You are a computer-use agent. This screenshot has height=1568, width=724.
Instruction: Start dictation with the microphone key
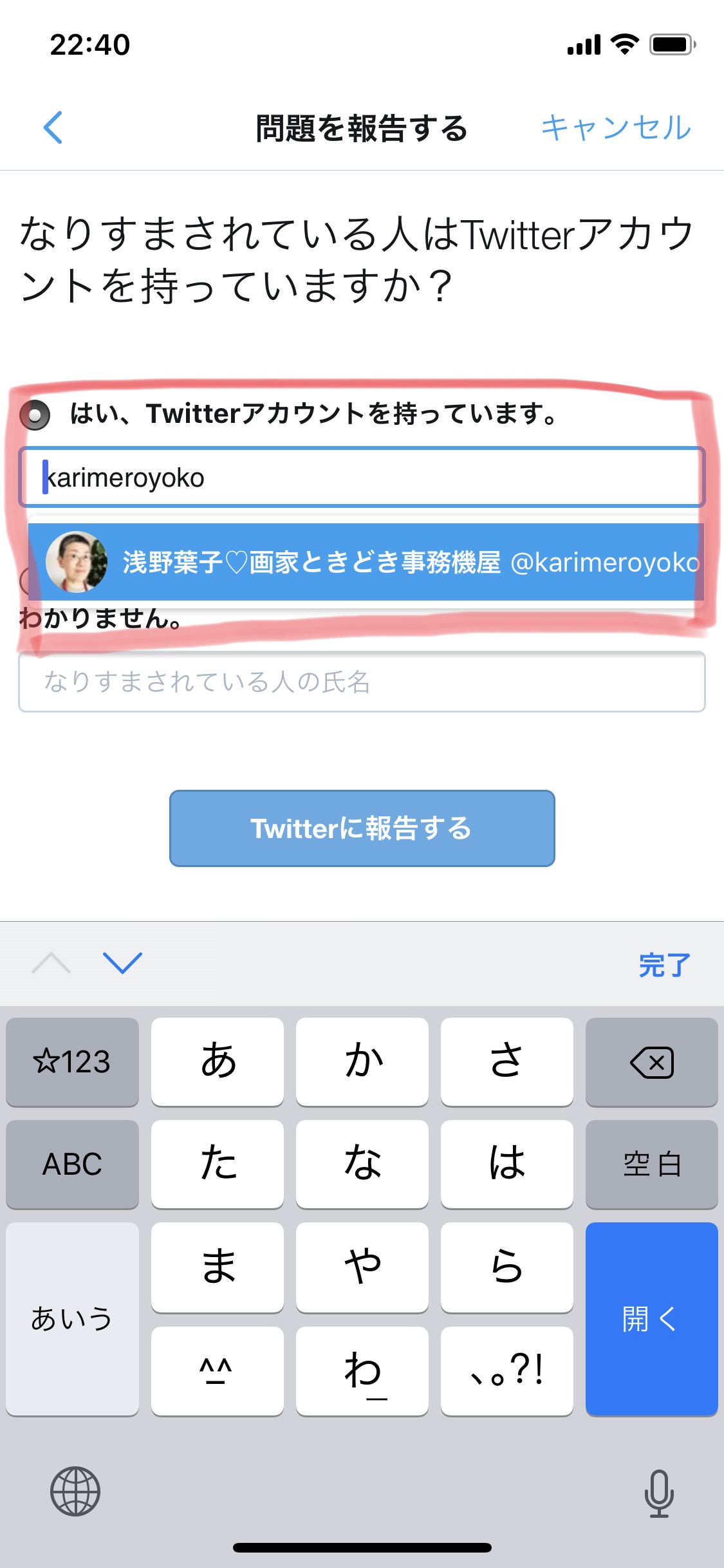click(659, 1493)
